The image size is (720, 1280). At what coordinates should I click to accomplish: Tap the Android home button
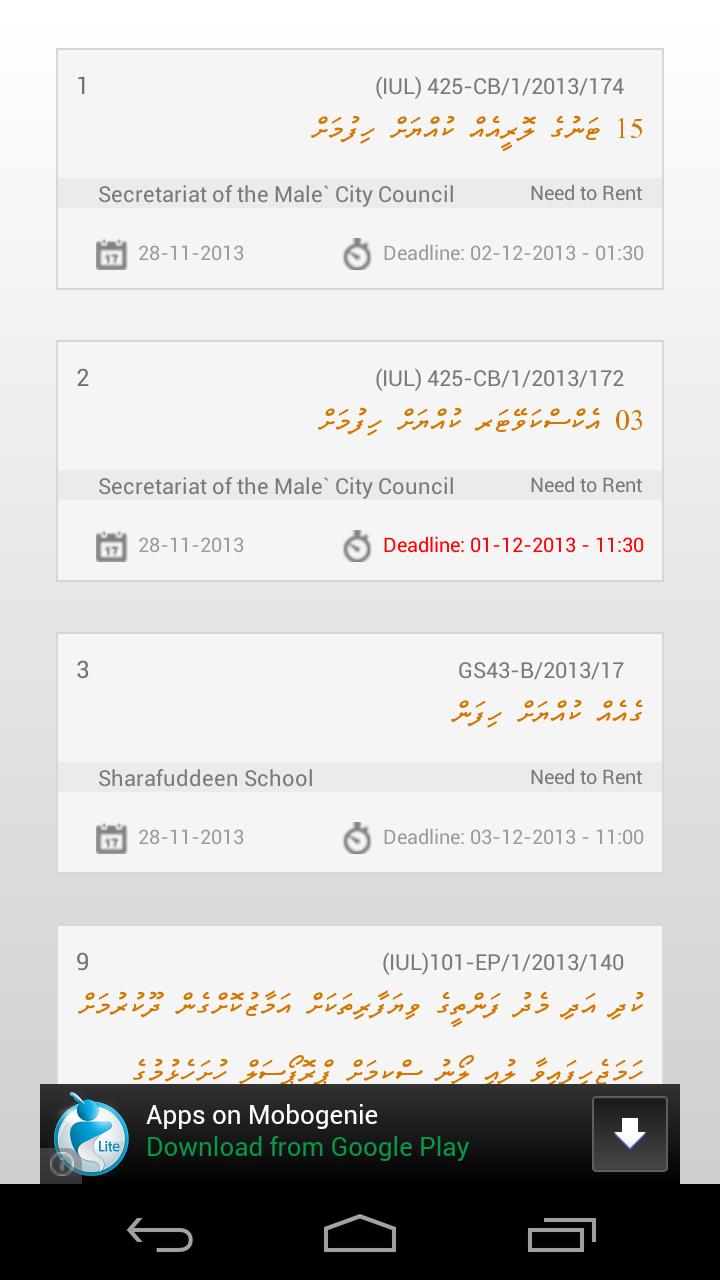tap(359, 1235)
